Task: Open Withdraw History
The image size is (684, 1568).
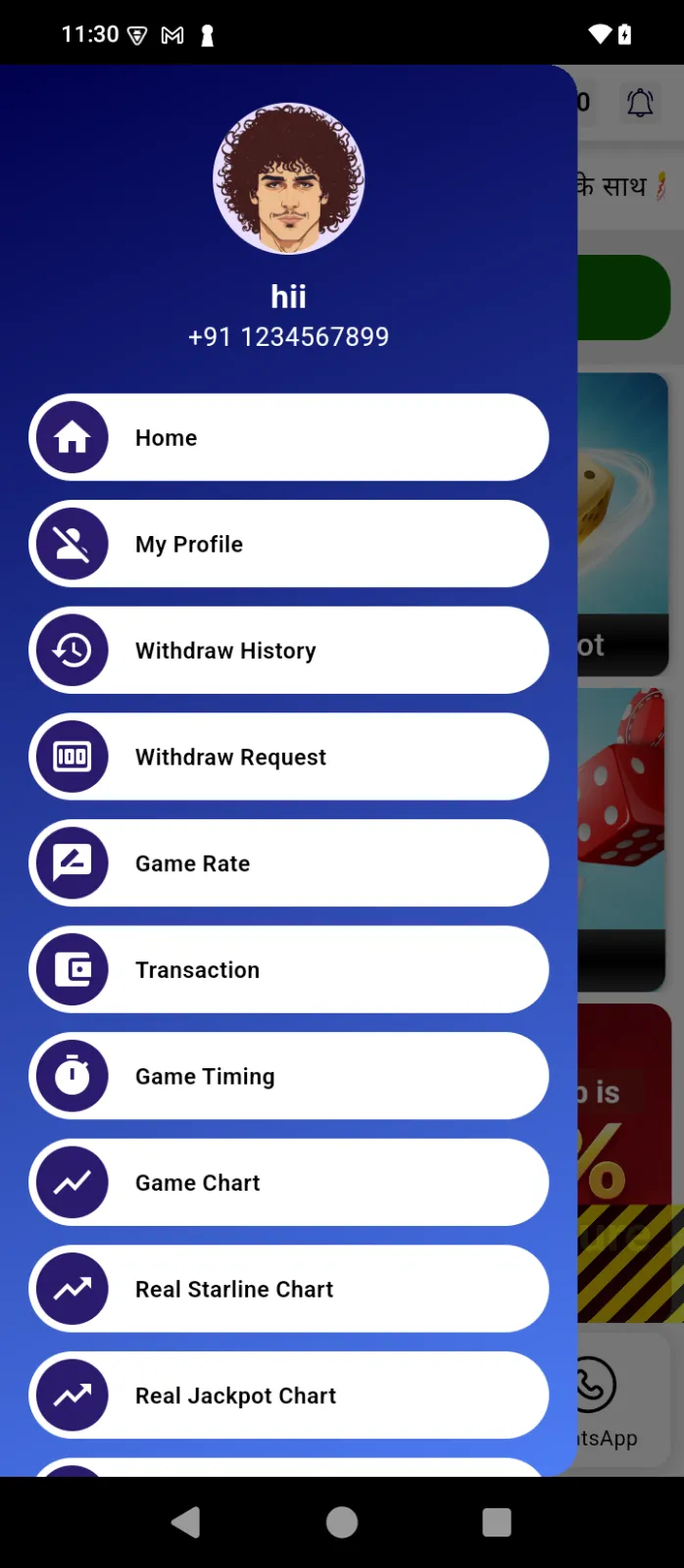Action: (288, 651)
